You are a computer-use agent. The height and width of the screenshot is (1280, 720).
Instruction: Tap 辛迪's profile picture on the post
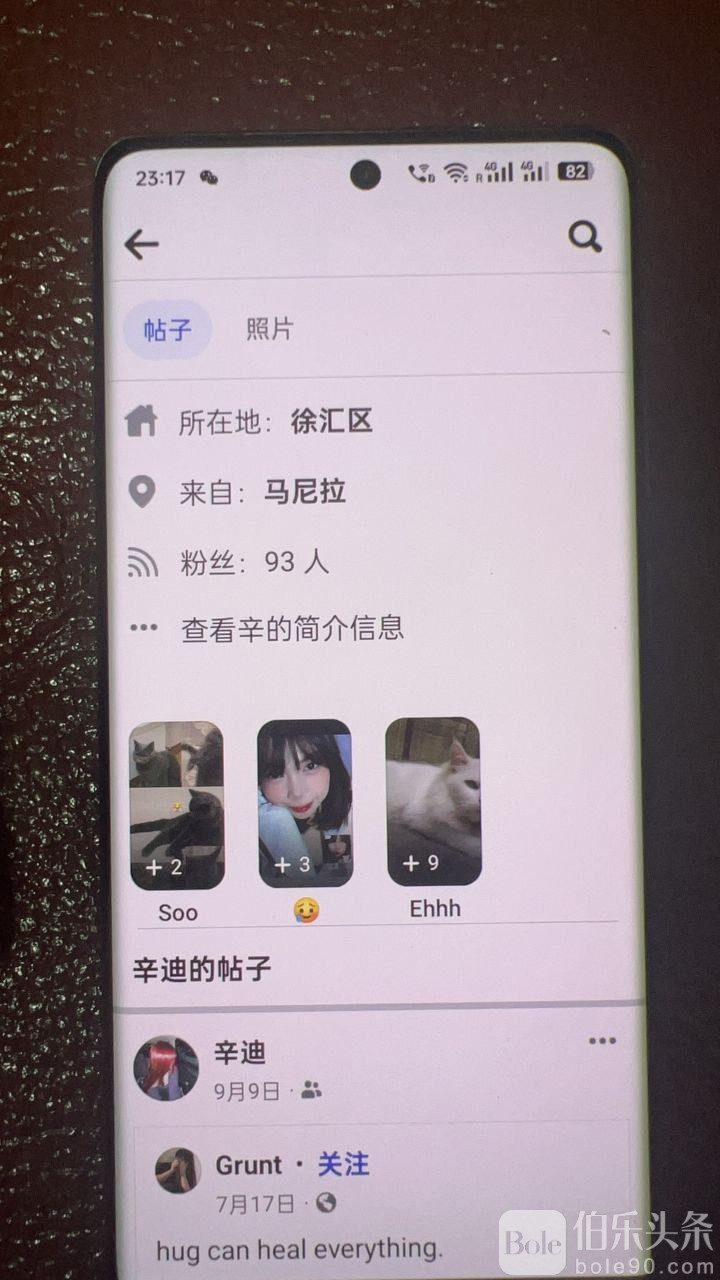click(x=166, y=1068)
